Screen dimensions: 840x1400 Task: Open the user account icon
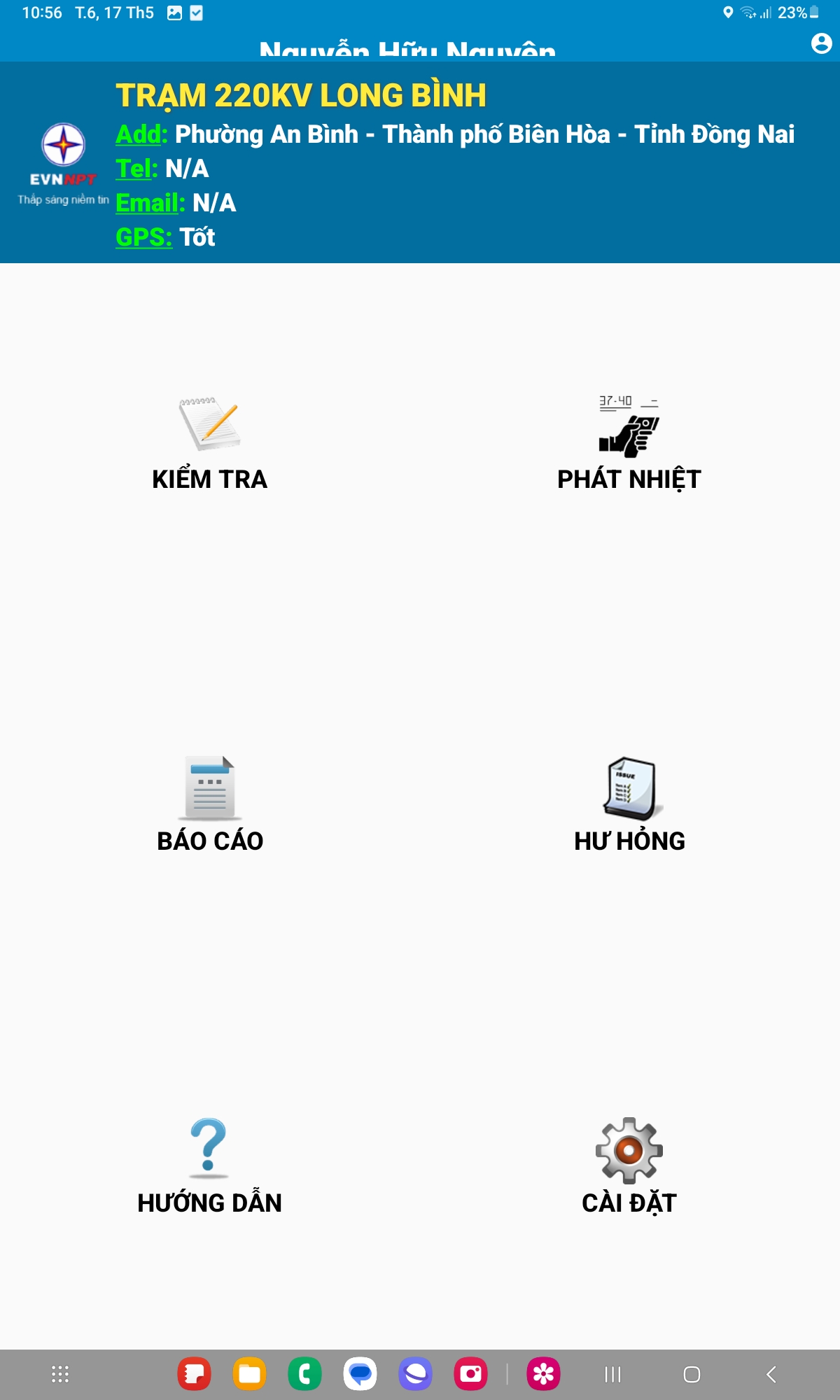click(821, 43)
